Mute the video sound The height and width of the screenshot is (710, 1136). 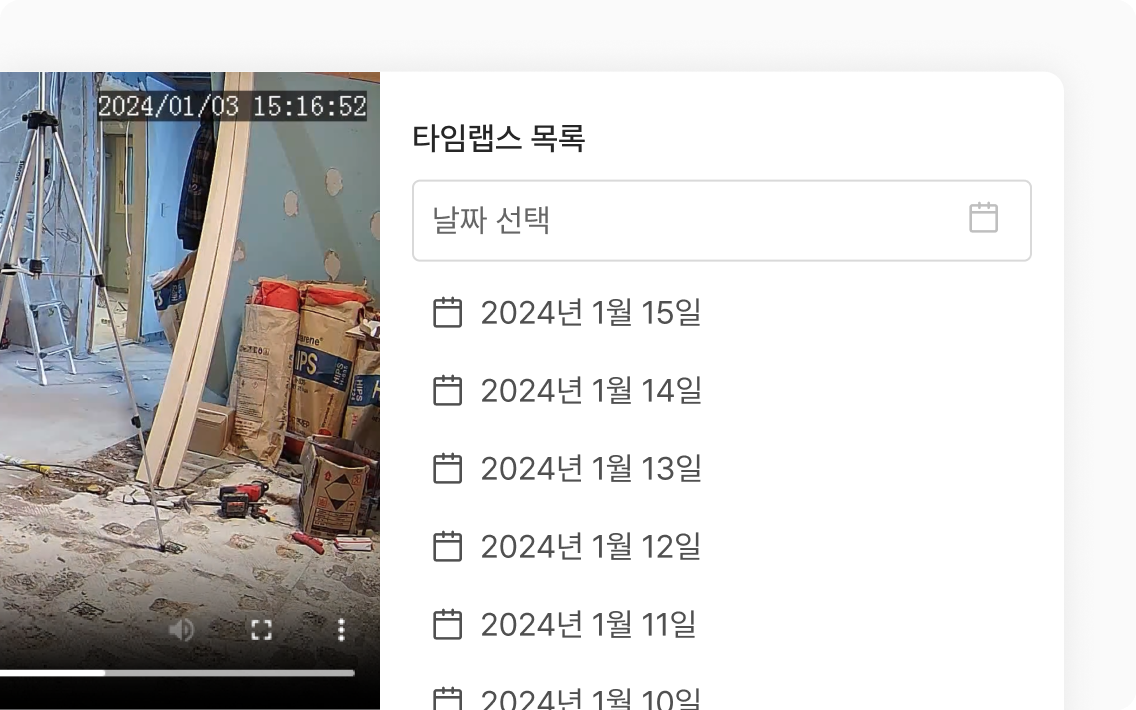click(181, 629)
